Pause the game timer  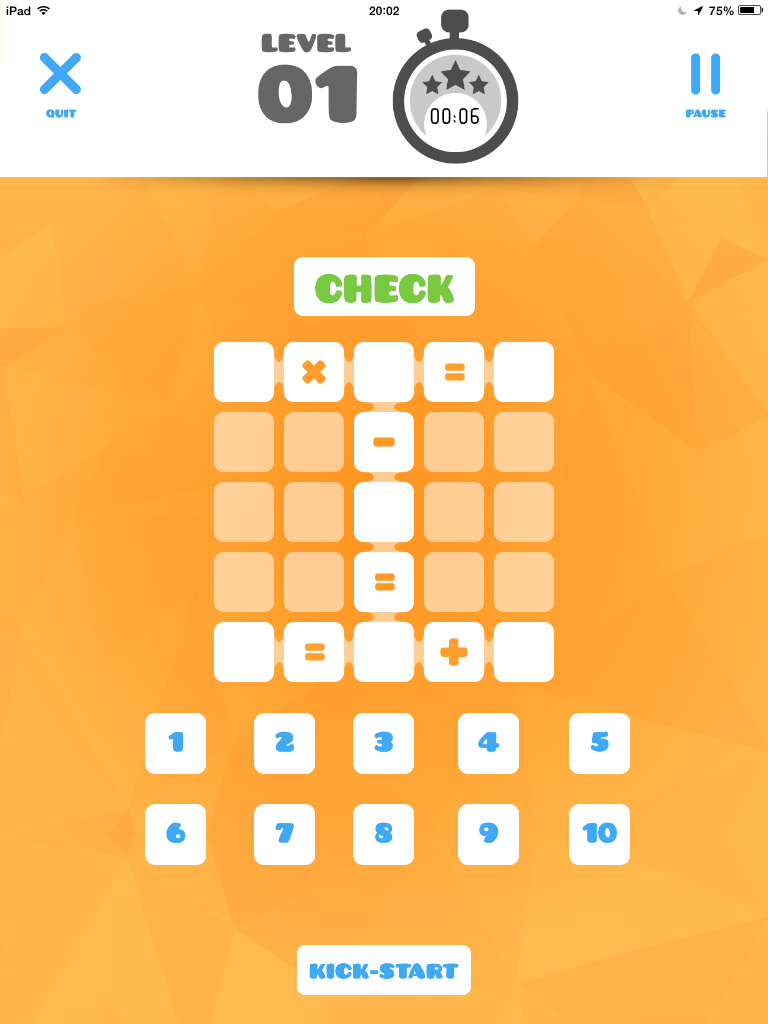point(705,84)
